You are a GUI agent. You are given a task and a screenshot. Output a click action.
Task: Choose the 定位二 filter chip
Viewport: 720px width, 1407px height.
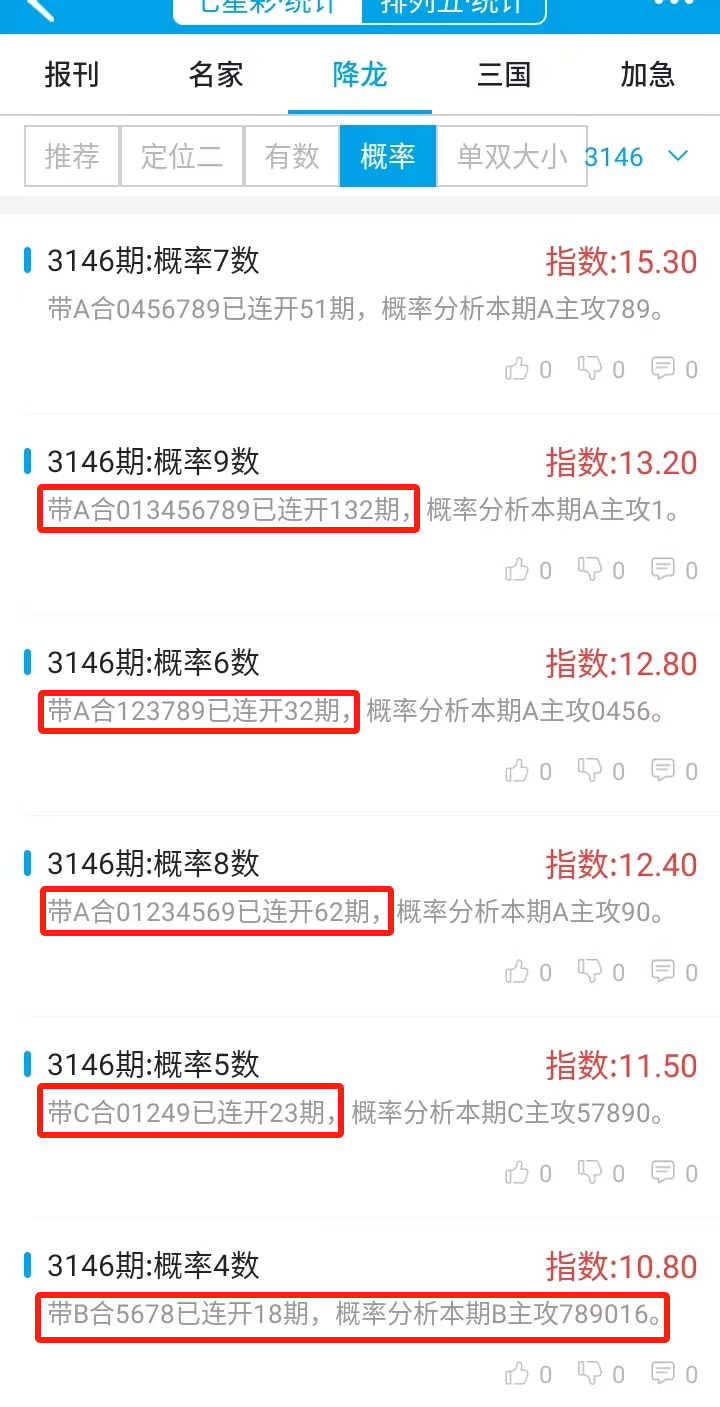181,156
